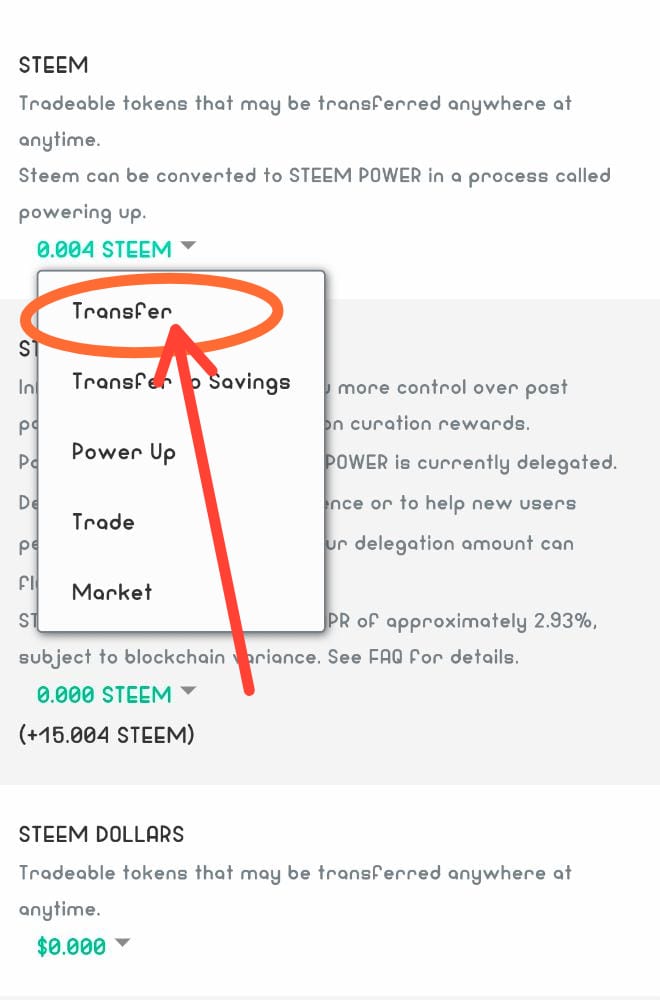The height and width of the screenshot is (1000, 660).
Task: Open the $0.000 Steem Dollars dropdown
Action: click(83, 946)
